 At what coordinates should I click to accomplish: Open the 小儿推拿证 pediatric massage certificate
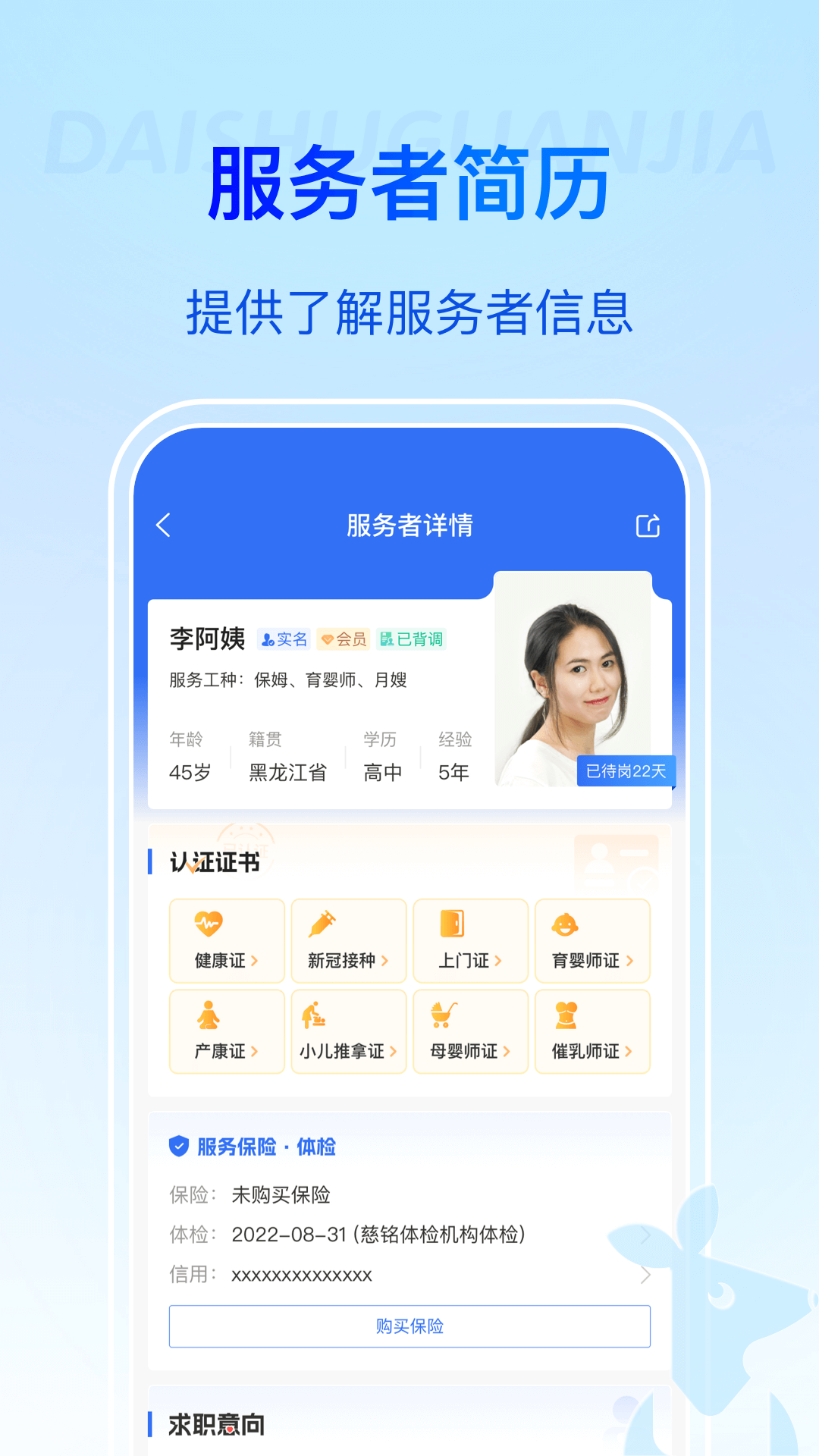pos(348,1032)
